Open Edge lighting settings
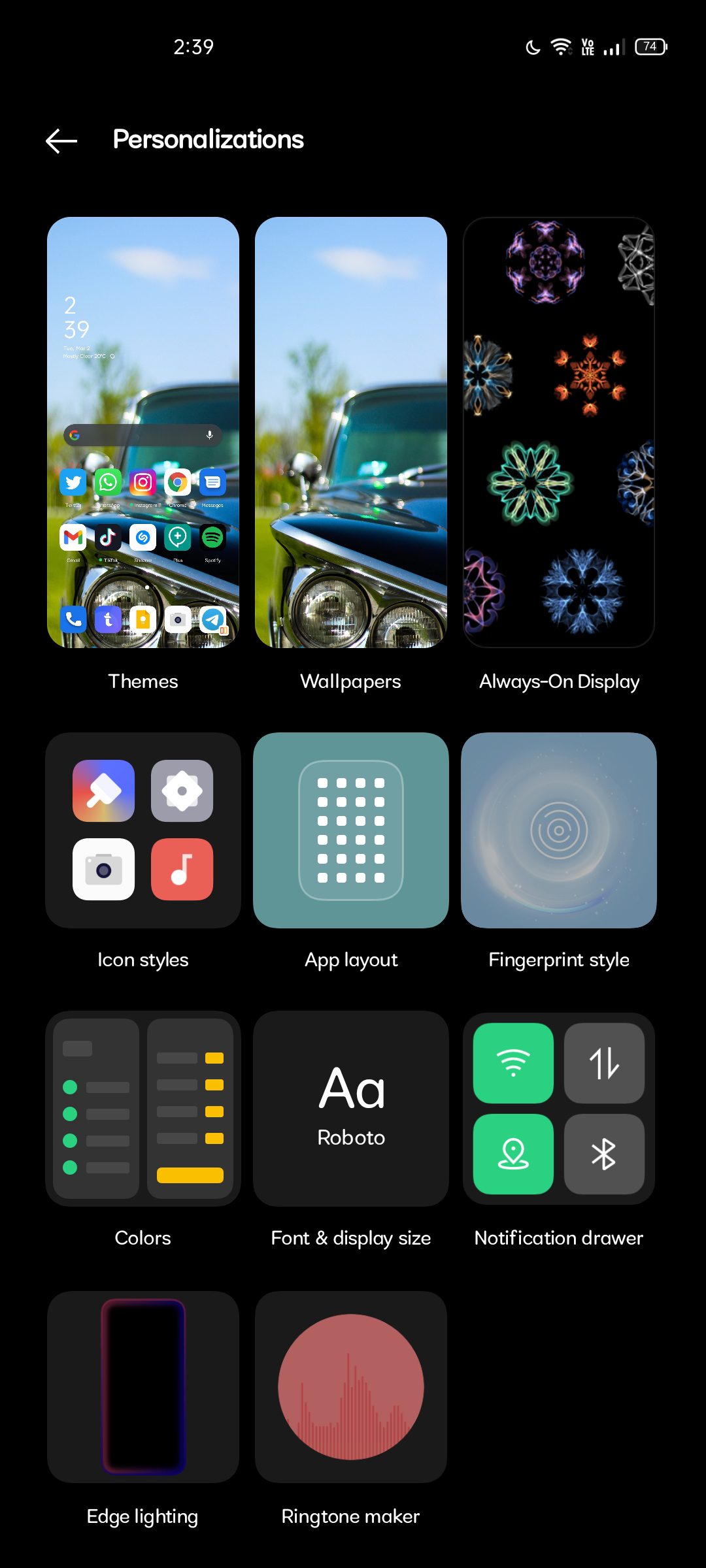This screenshot has height=1568, width=706. click(143, 1387)
